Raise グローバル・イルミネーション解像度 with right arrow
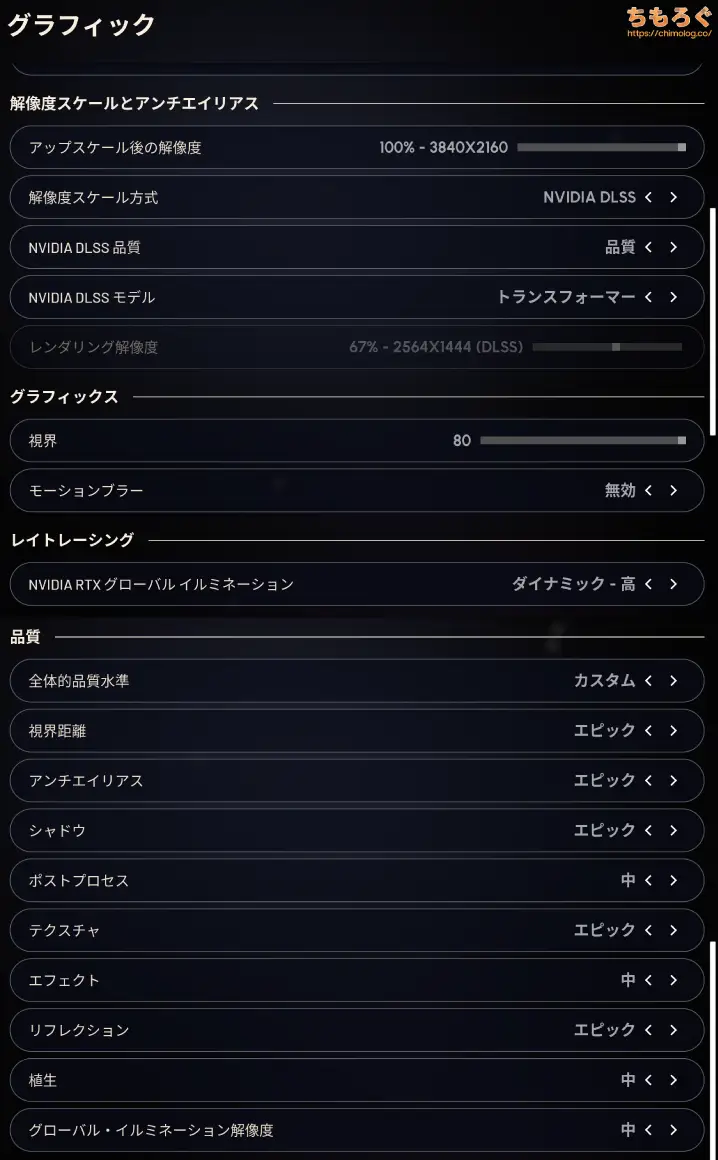718x1160 pixels. [x=673, y=1130]
